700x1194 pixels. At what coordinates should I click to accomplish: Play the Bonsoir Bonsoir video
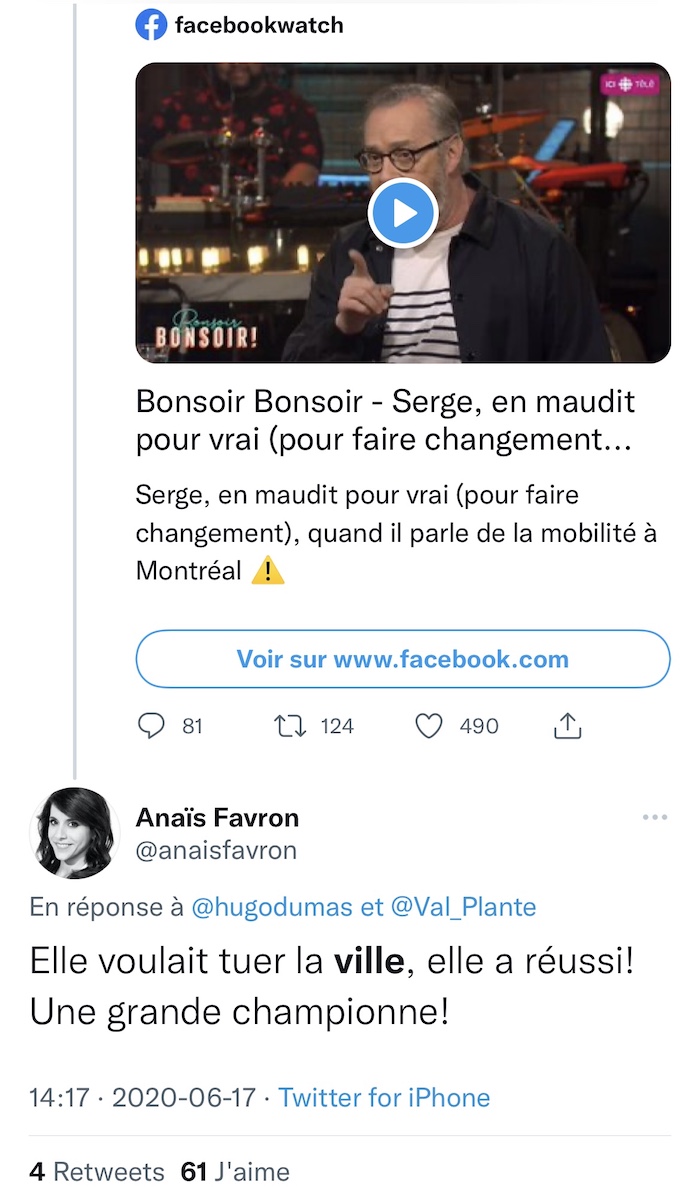(403, 214)
